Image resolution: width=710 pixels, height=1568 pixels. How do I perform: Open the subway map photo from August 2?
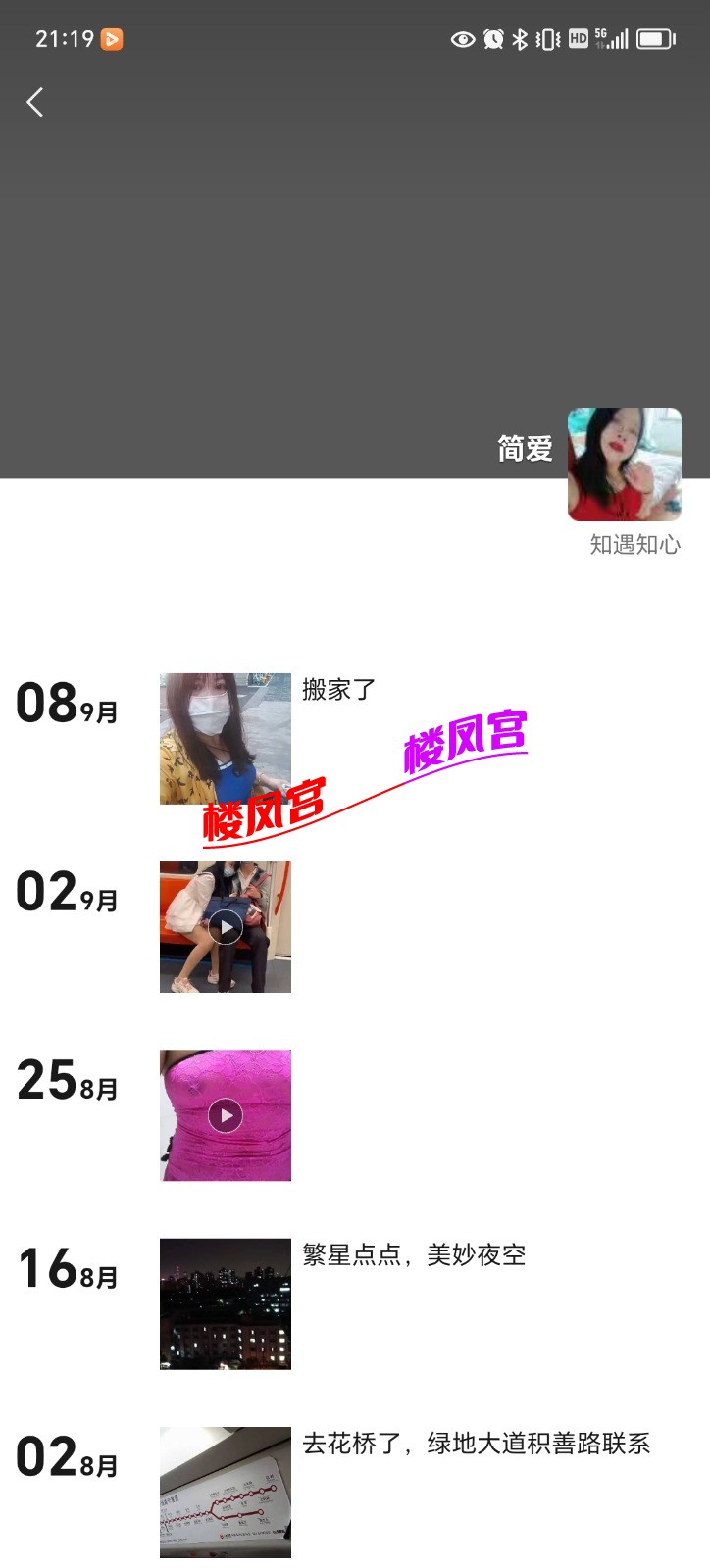pyautogui.click(x=225, y=1492)
